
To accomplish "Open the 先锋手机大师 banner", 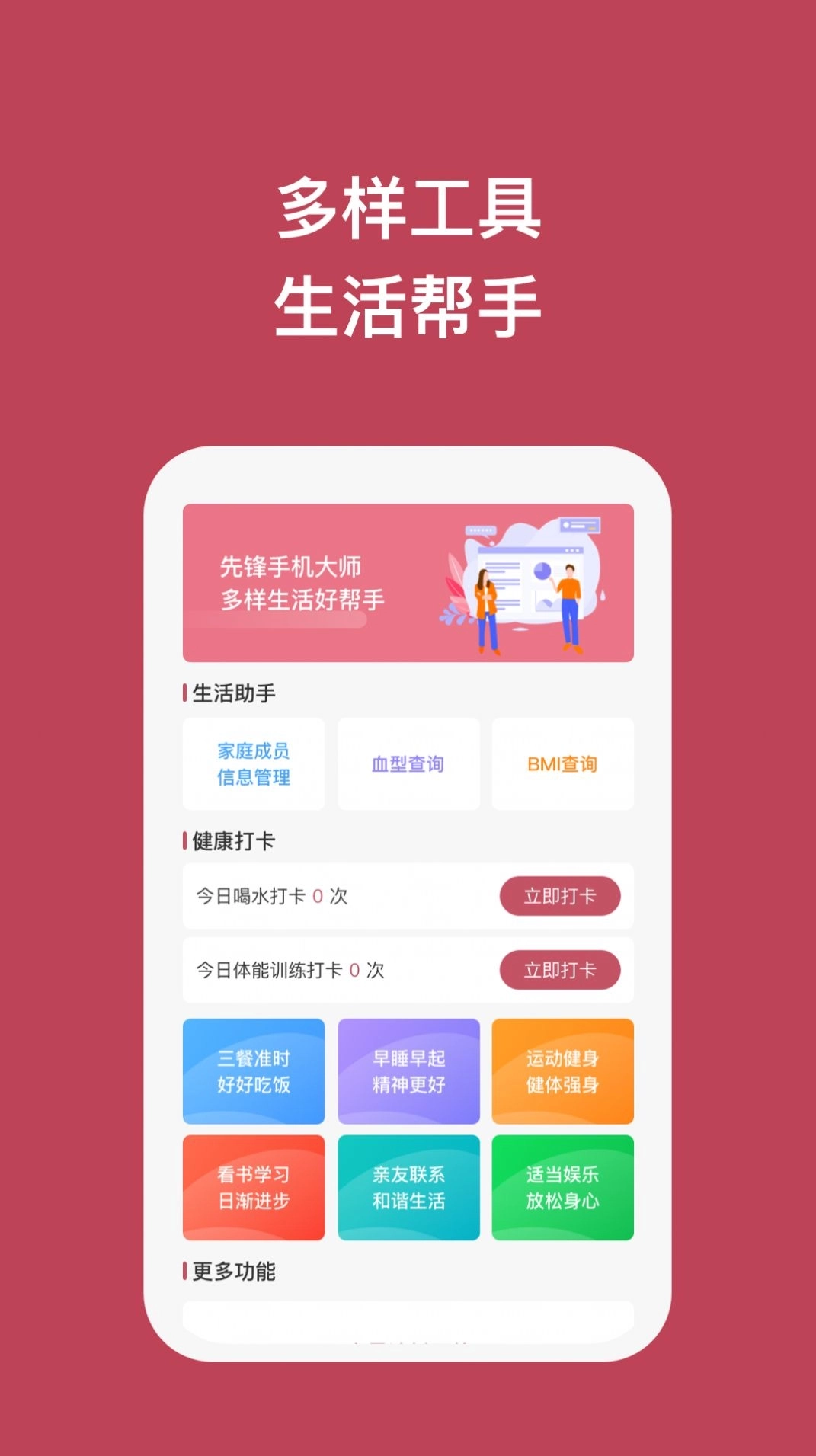I will click(407, 584).
